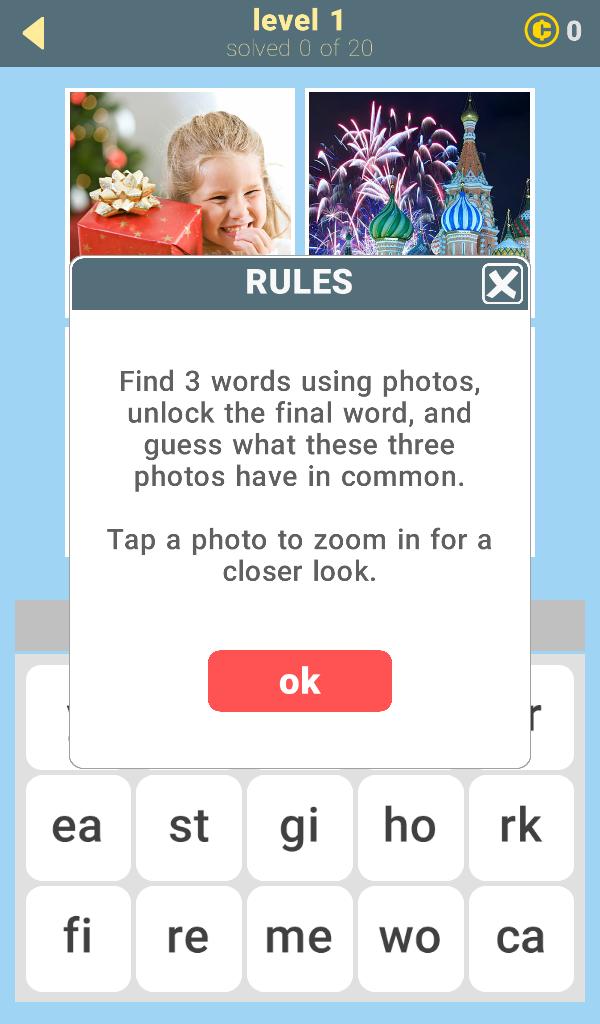The image size is (600, 1024).
Task: Select the 'wo' letter tile
Action: (x=410, y=938)
